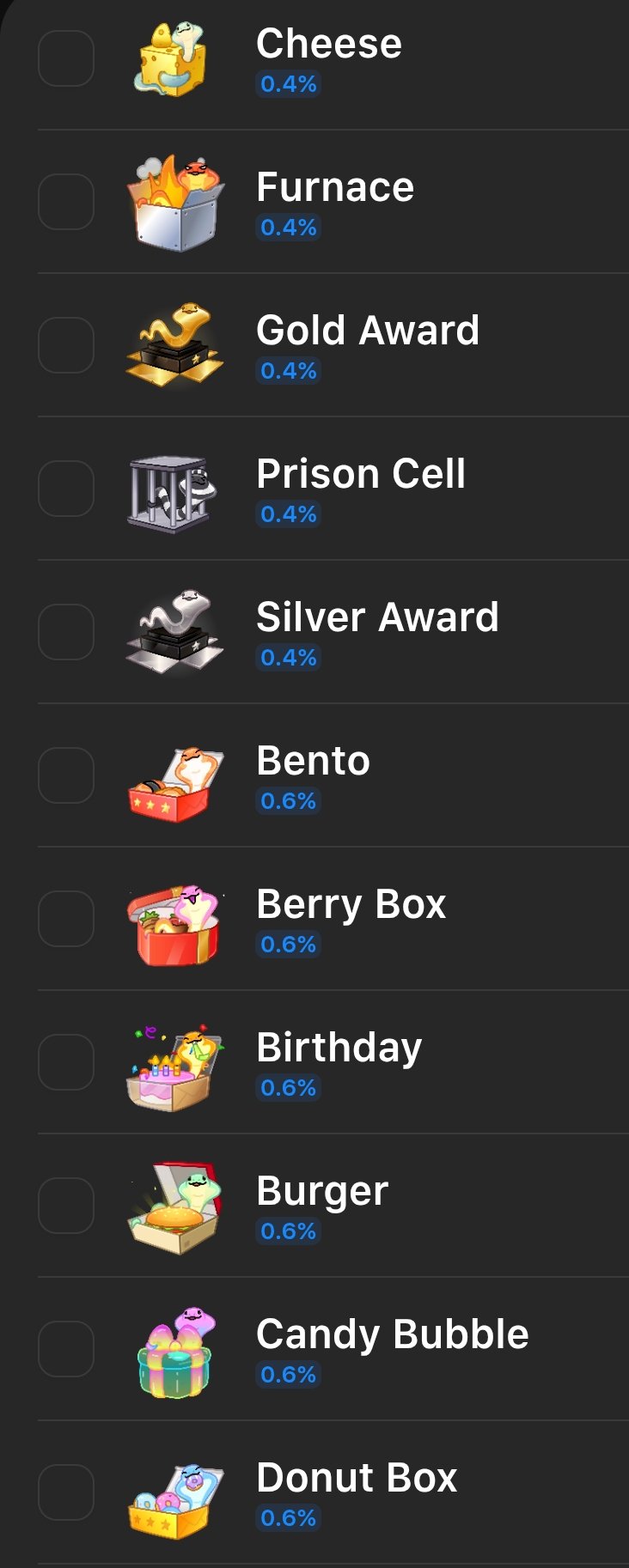Image resolution: width=629 pixels, height=1568 pixels.
Task: Tick the Birthday checkbox
Action: pyautogui.click(x=66, y=1062)
